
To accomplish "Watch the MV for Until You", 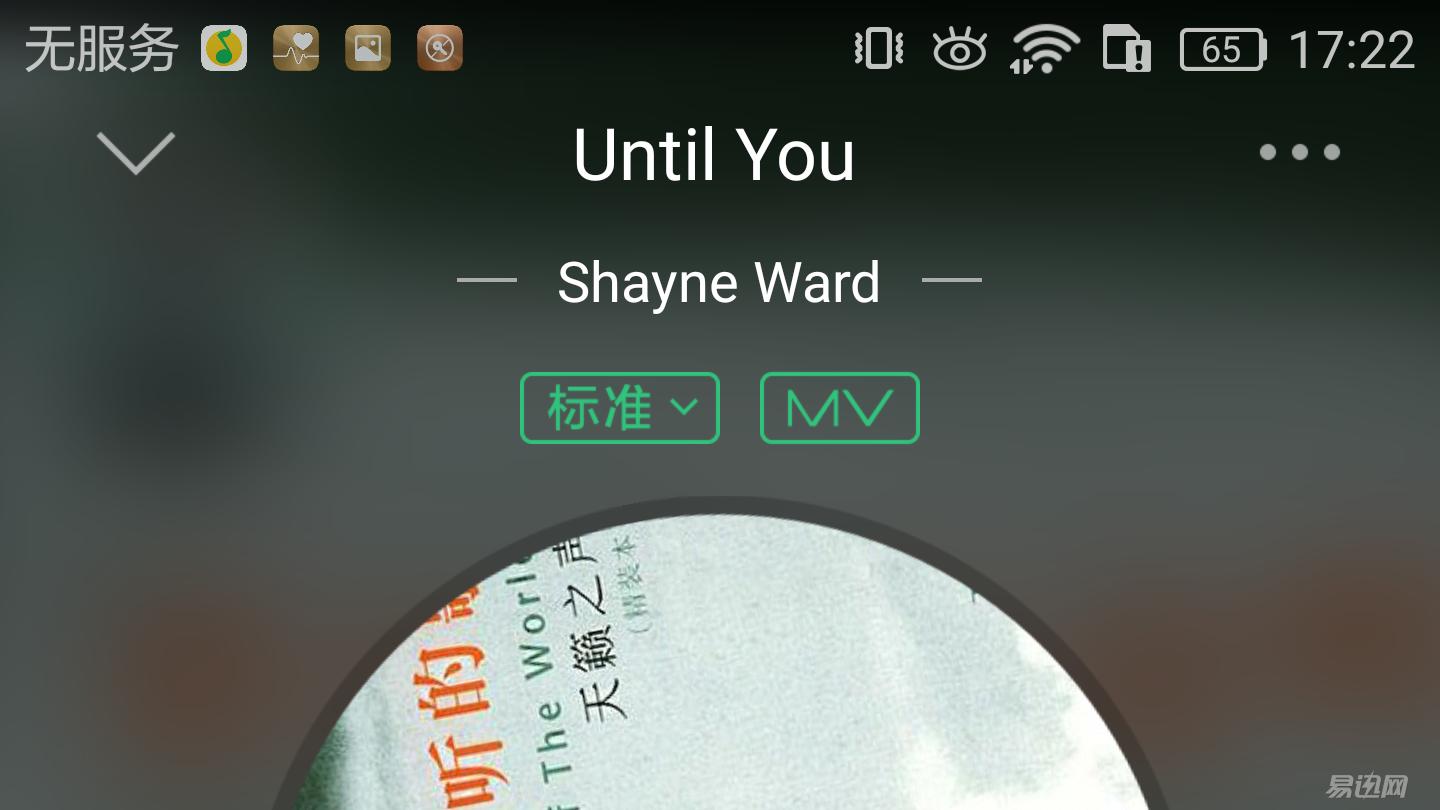I will pos(839,408).
